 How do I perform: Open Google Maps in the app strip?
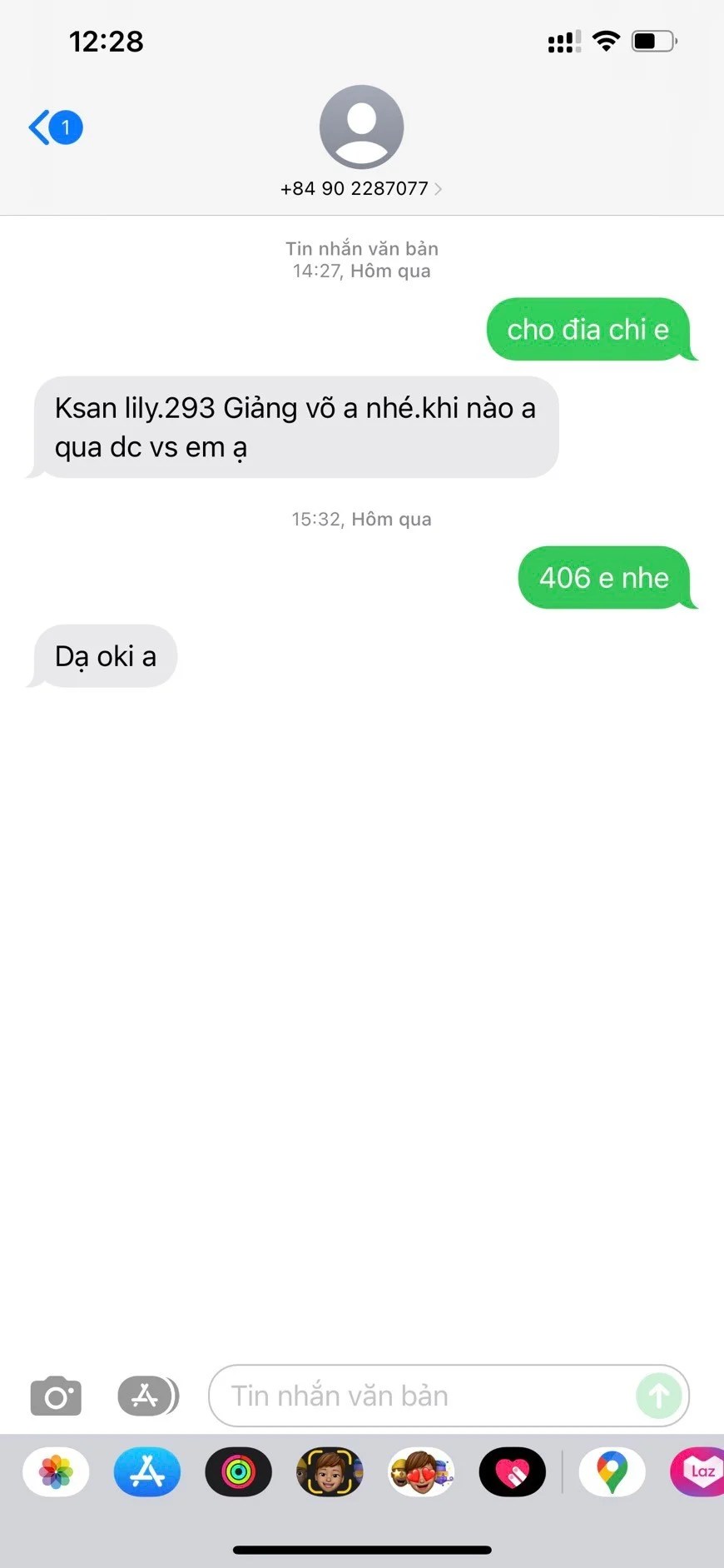coord(612,1472)
